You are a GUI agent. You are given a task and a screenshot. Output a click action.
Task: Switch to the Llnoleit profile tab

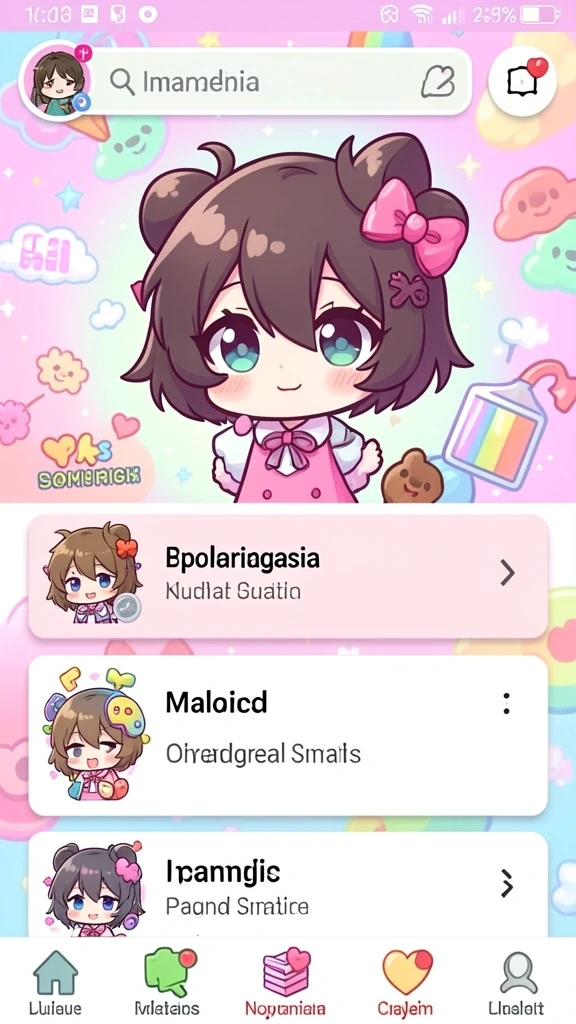(x=516, y=983)
